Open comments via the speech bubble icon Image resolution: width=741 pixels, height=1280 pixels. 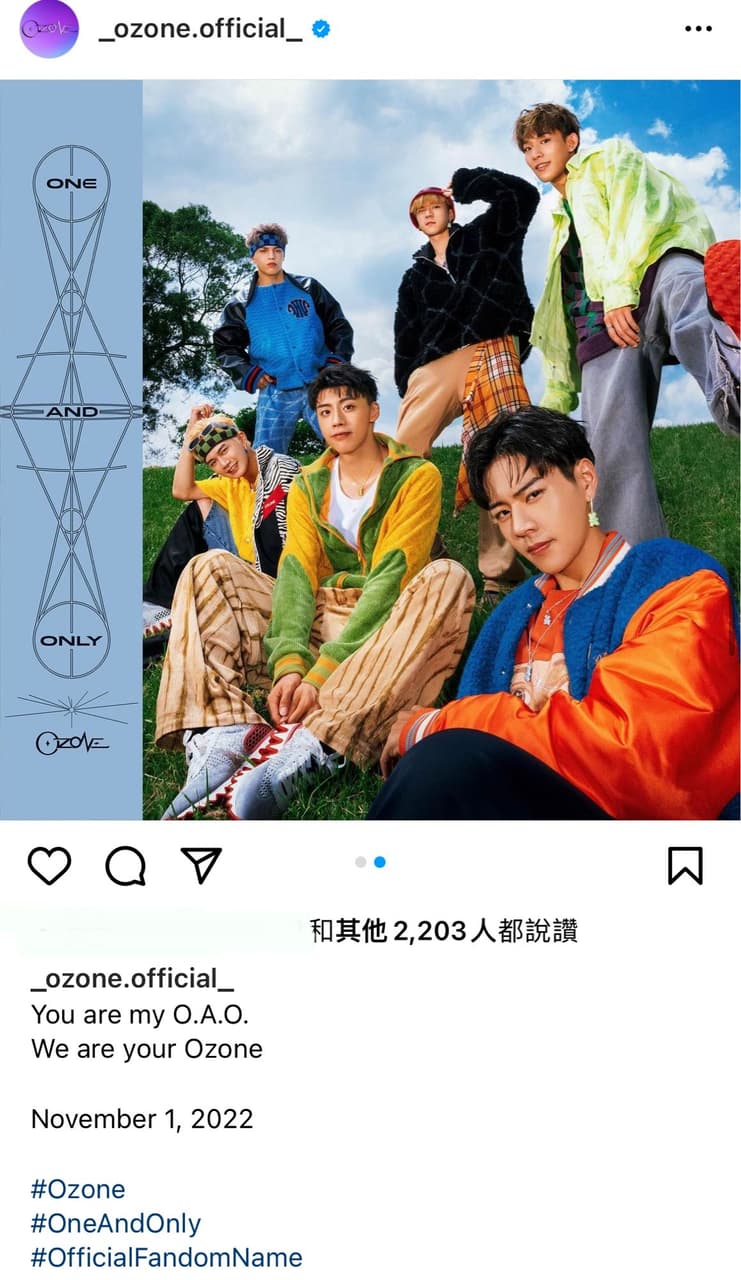(x=128, y=866)
